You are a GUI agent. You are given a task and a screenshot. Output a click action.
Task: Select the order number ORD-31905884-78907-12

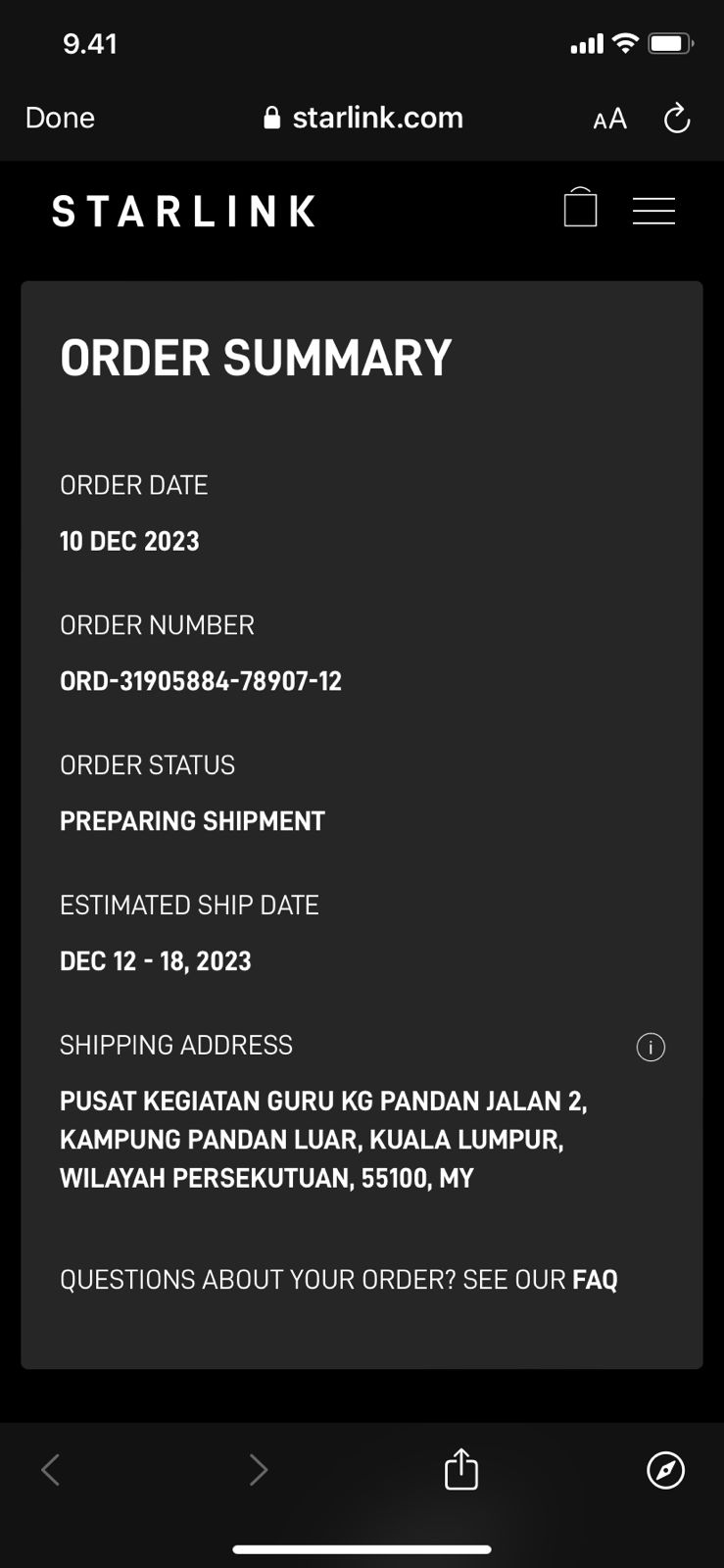coord(201,680)
